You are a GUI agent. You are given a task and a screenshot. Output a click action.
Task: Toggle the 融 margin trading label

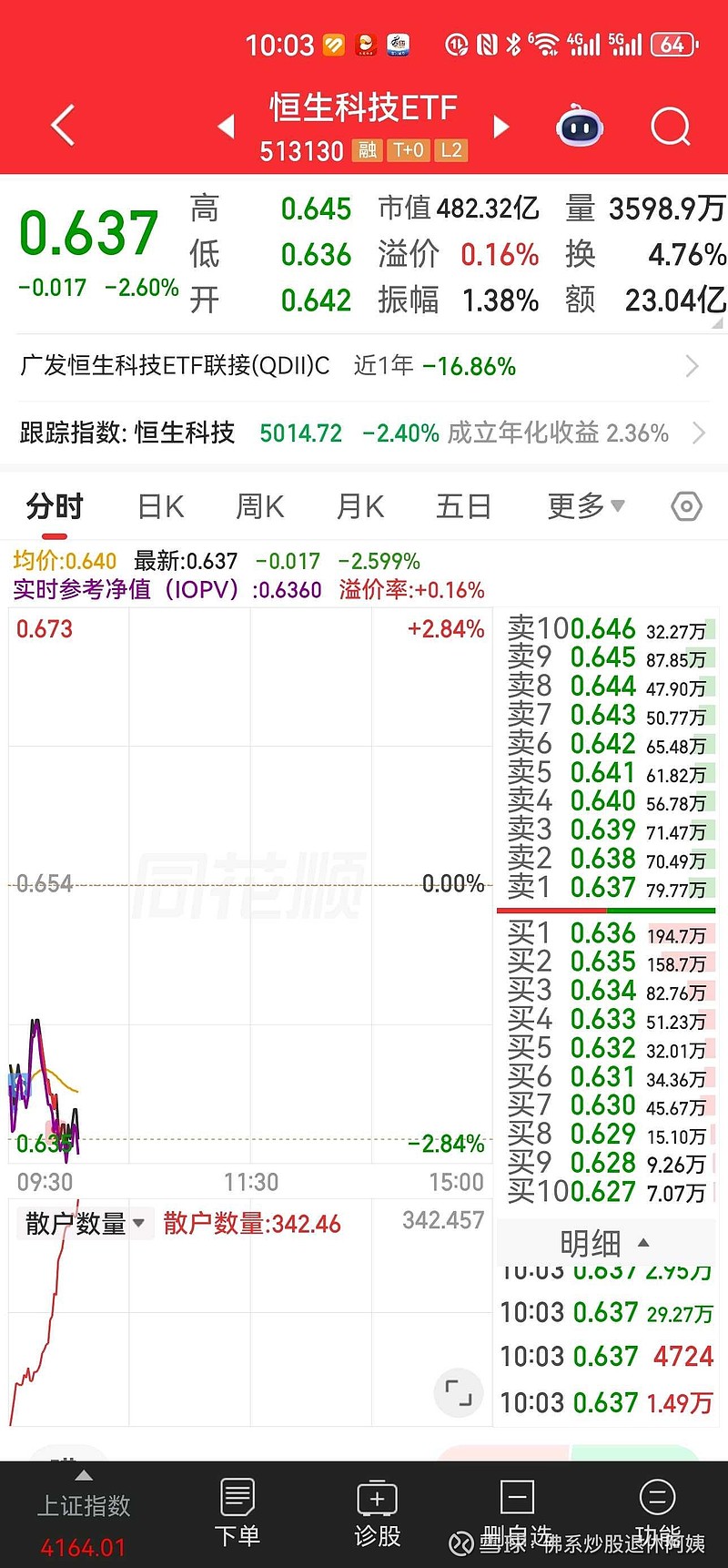368,152
